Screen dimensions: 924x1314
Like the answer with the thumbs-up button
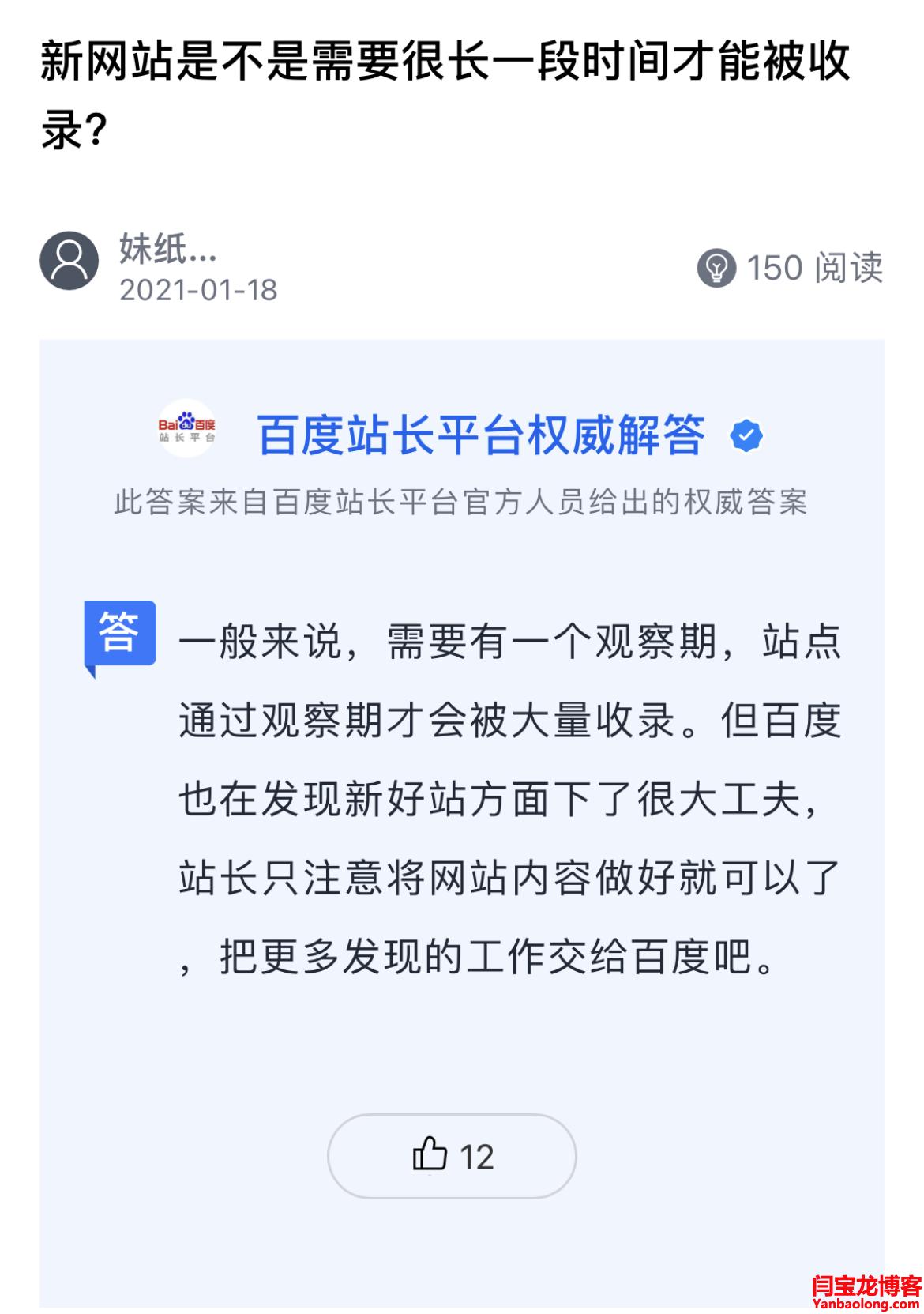click(451, 1156)
